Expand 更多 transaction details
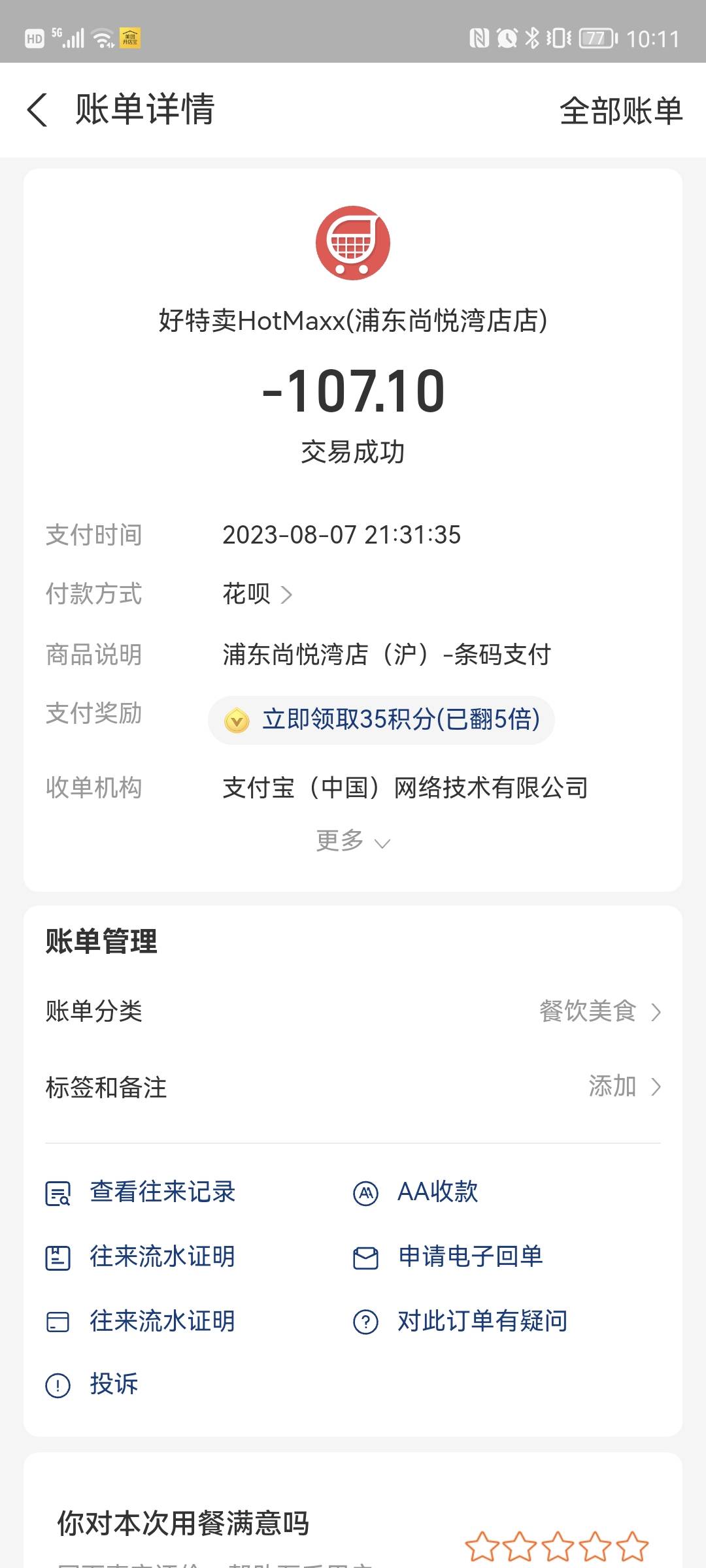 coord(353,841)
